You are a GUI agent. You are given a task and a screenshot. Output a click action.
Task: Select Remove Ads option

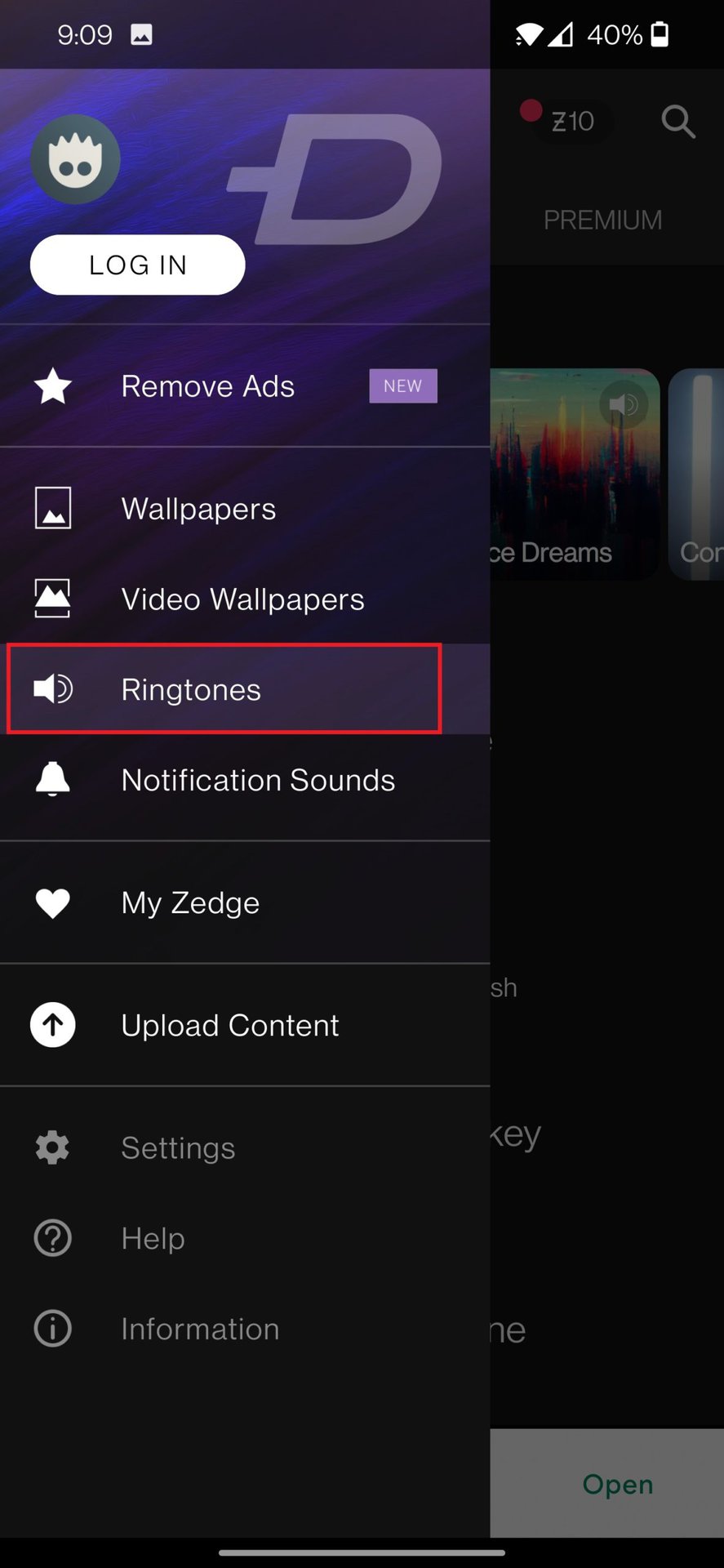[x=208, y=386]
